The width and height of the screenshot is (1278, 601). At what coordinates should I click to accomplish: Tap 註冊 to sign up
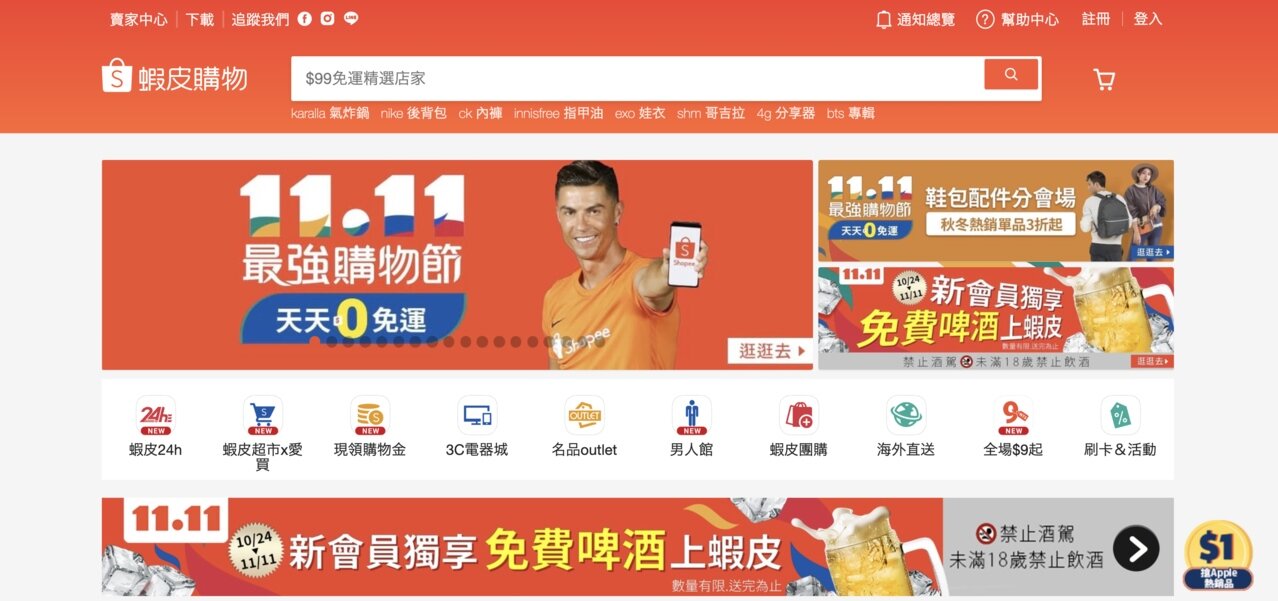click(x=1096, y=19)
